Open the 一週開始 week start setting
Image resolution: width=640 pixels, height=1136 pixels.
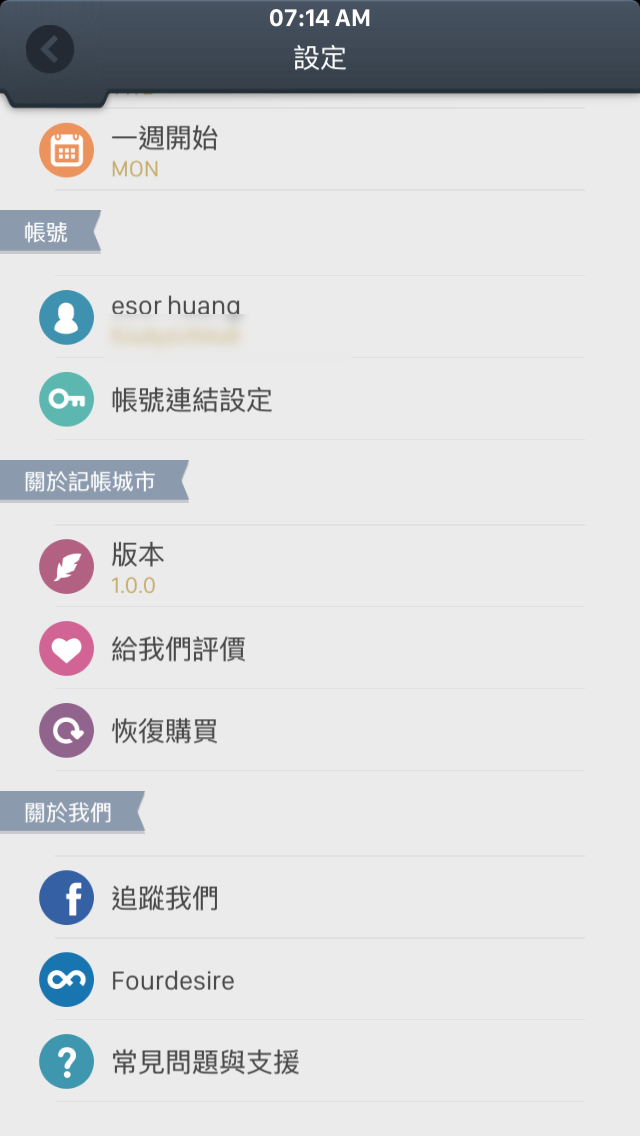click(x=320, y=150)
